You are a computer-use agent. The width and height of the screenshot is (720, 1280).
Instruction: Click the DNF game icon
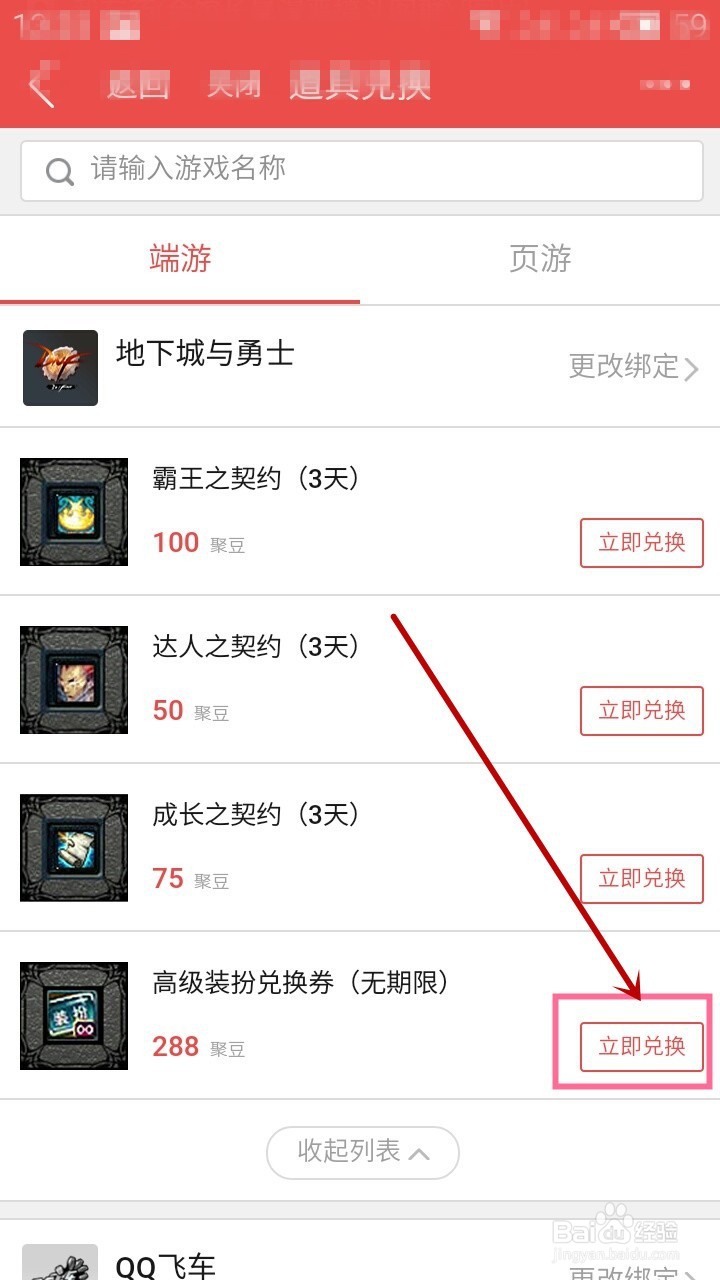point(60,368)
